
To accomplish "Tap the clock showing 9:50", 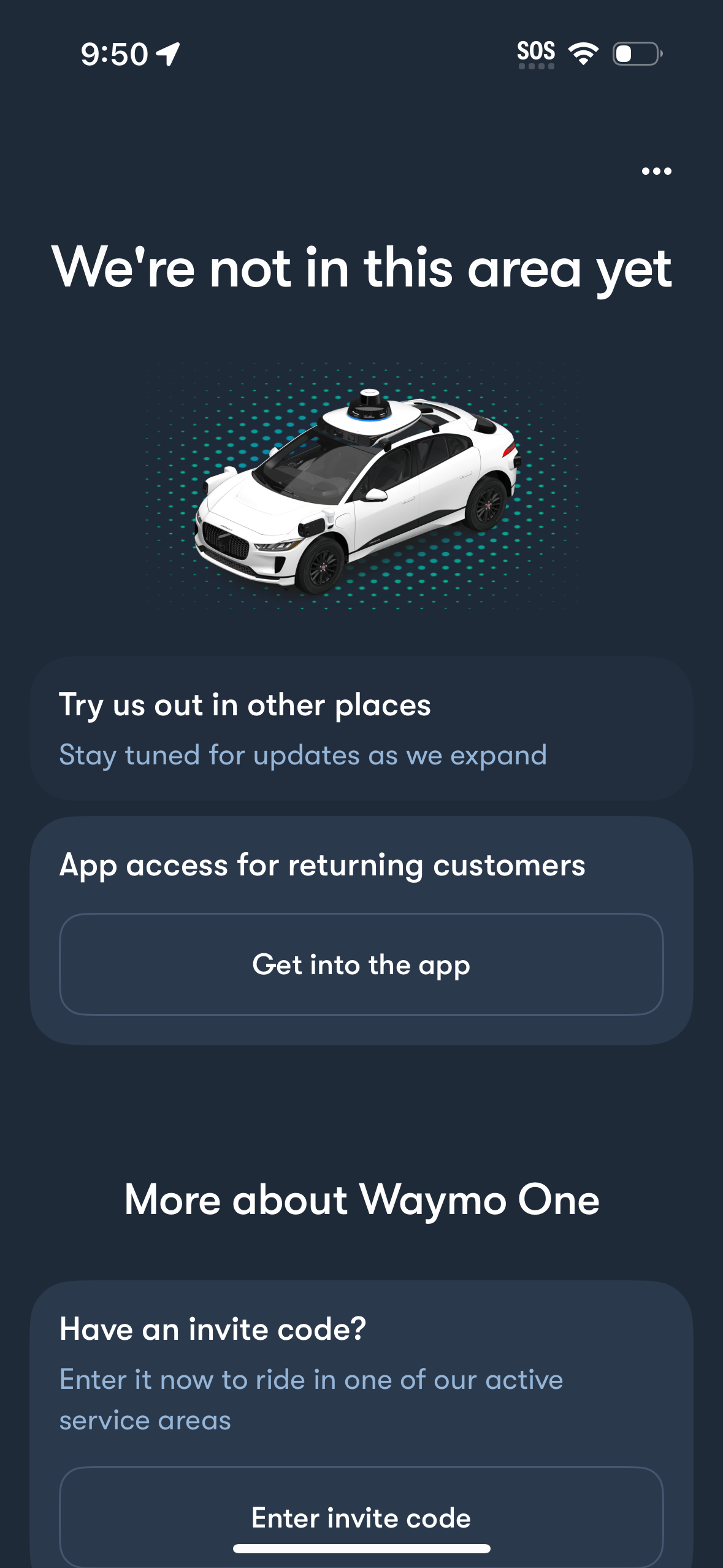I will [113, 53].
